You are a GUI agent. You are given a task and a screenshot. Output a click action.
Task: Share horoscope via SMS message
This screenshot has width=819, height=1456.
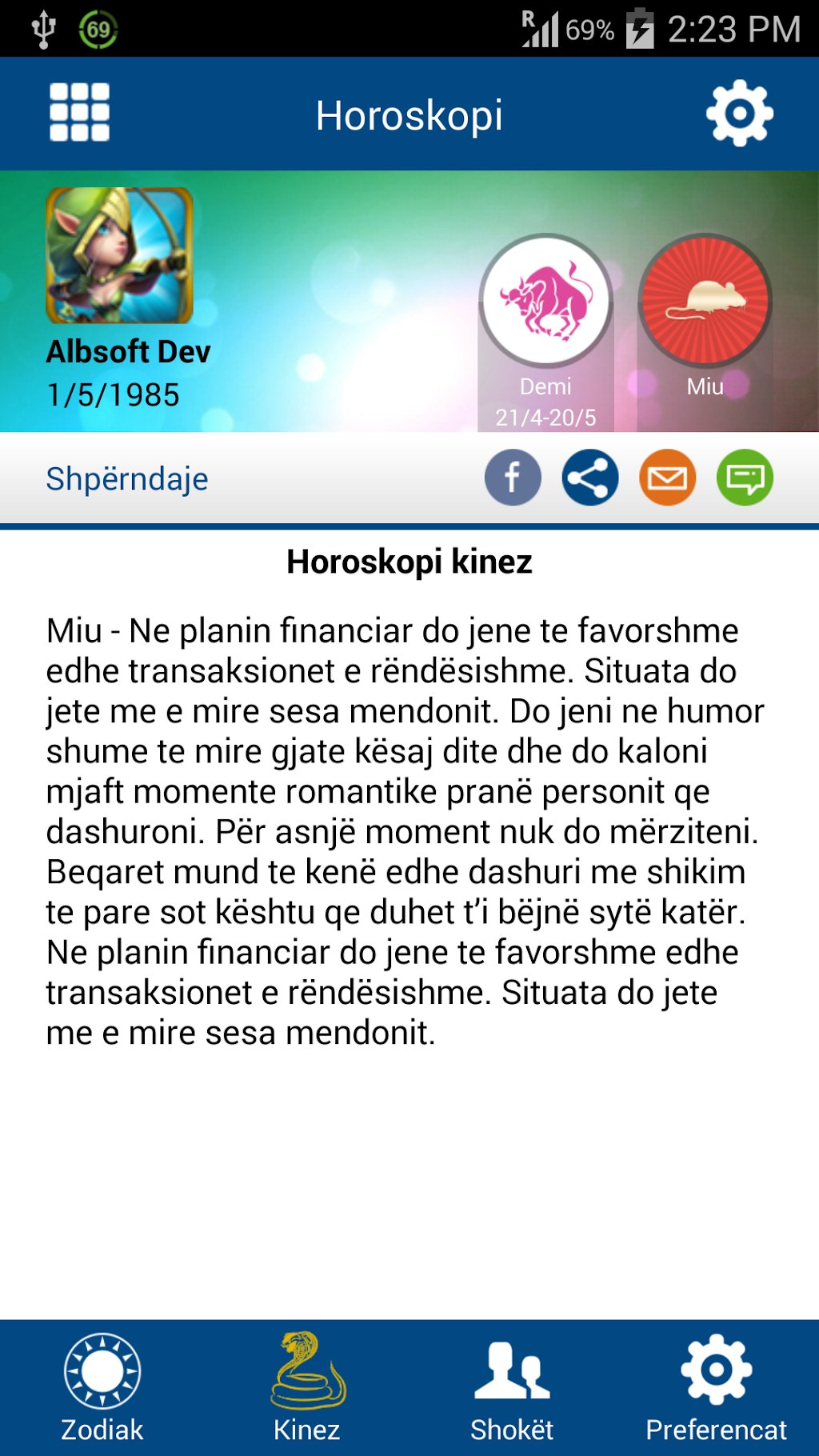click(745, 478)
